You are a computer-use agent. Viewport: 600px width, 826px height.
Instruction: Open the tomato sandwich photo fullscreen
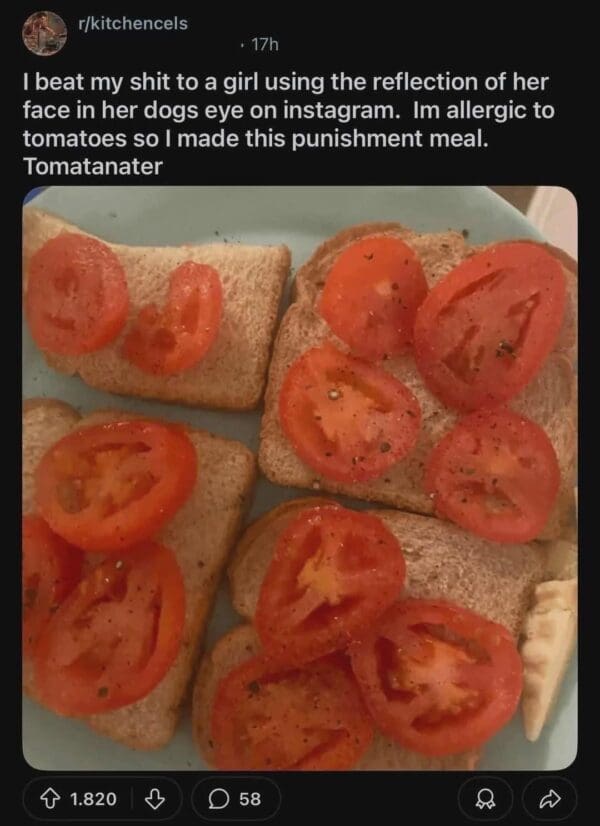pyautogui.click(x=300, y=478)
